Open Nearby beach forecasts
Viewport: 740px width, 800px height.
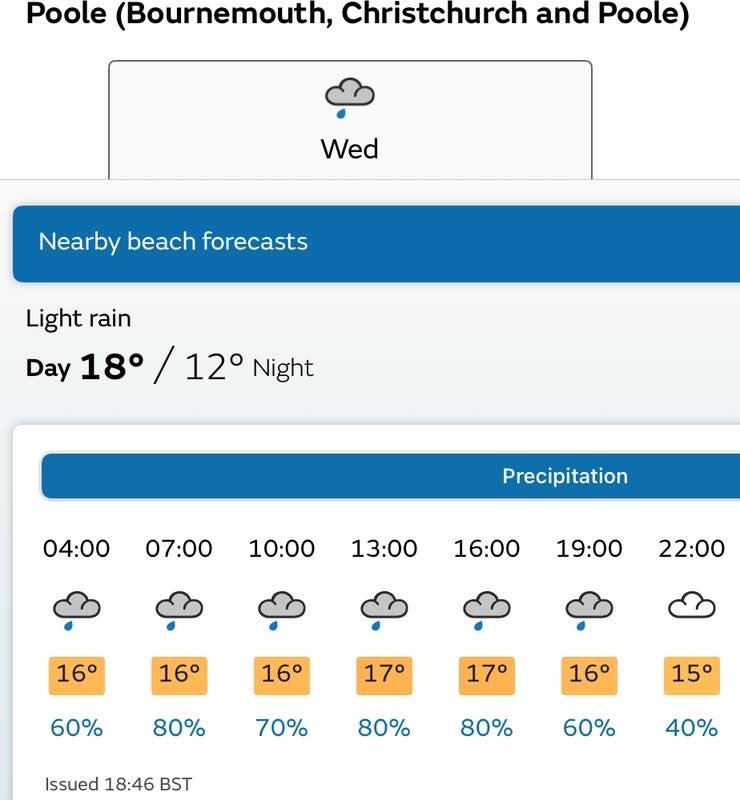tap(173, 242)
